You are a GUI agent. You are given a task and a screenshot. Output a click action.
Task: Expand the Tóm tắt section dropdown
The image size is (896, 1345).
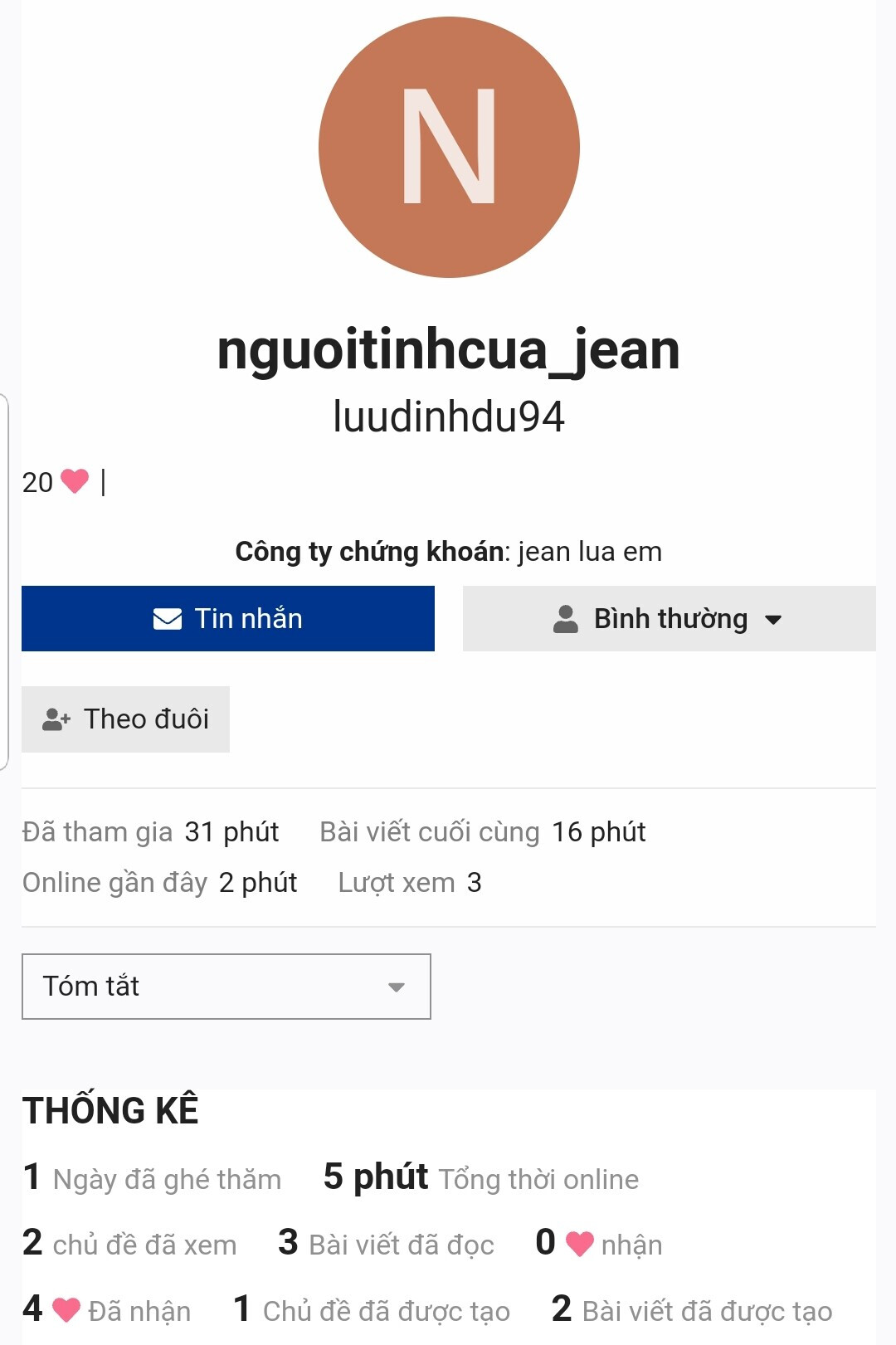[226, 987]
